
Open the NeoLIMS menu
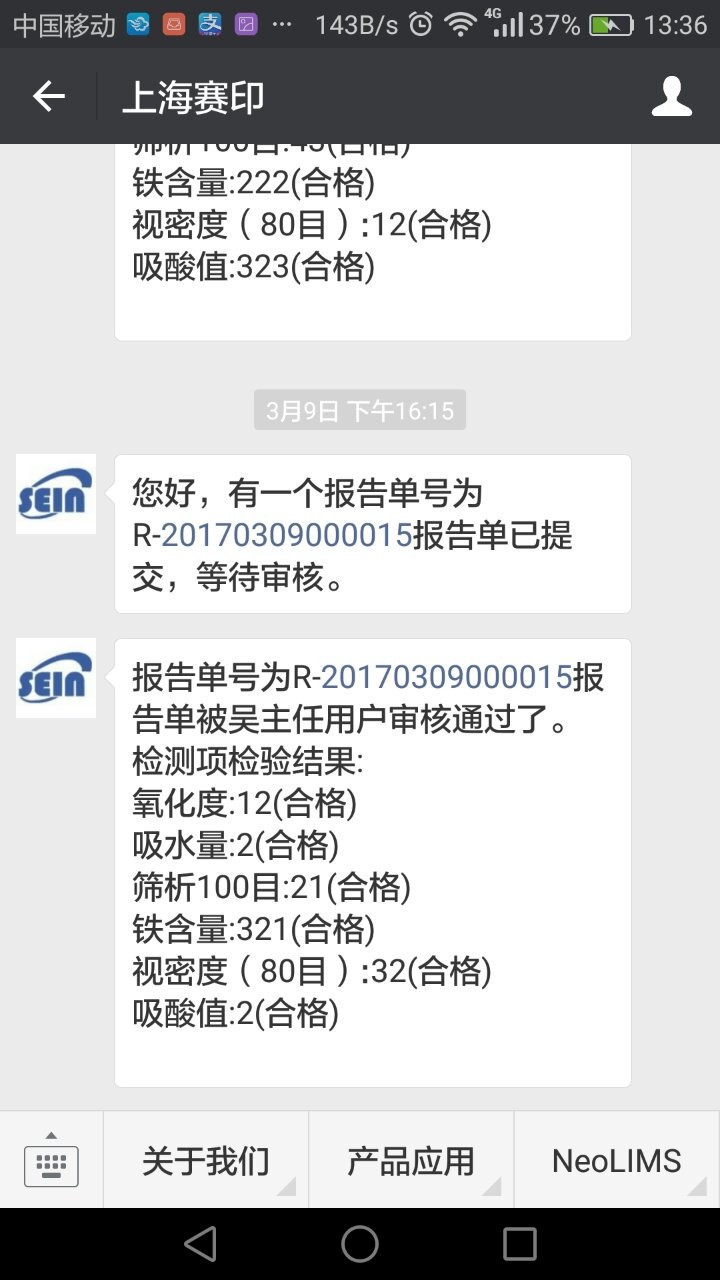(616, 1160)
